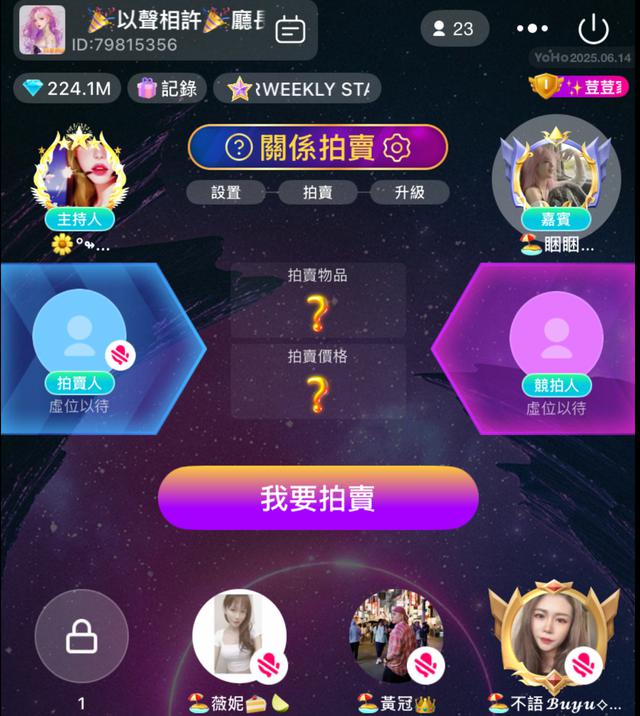The height and width of the screenshot is (716, 640).
Task: Take the empty 競拍人 seat
Action: click(x=556, y=338)
